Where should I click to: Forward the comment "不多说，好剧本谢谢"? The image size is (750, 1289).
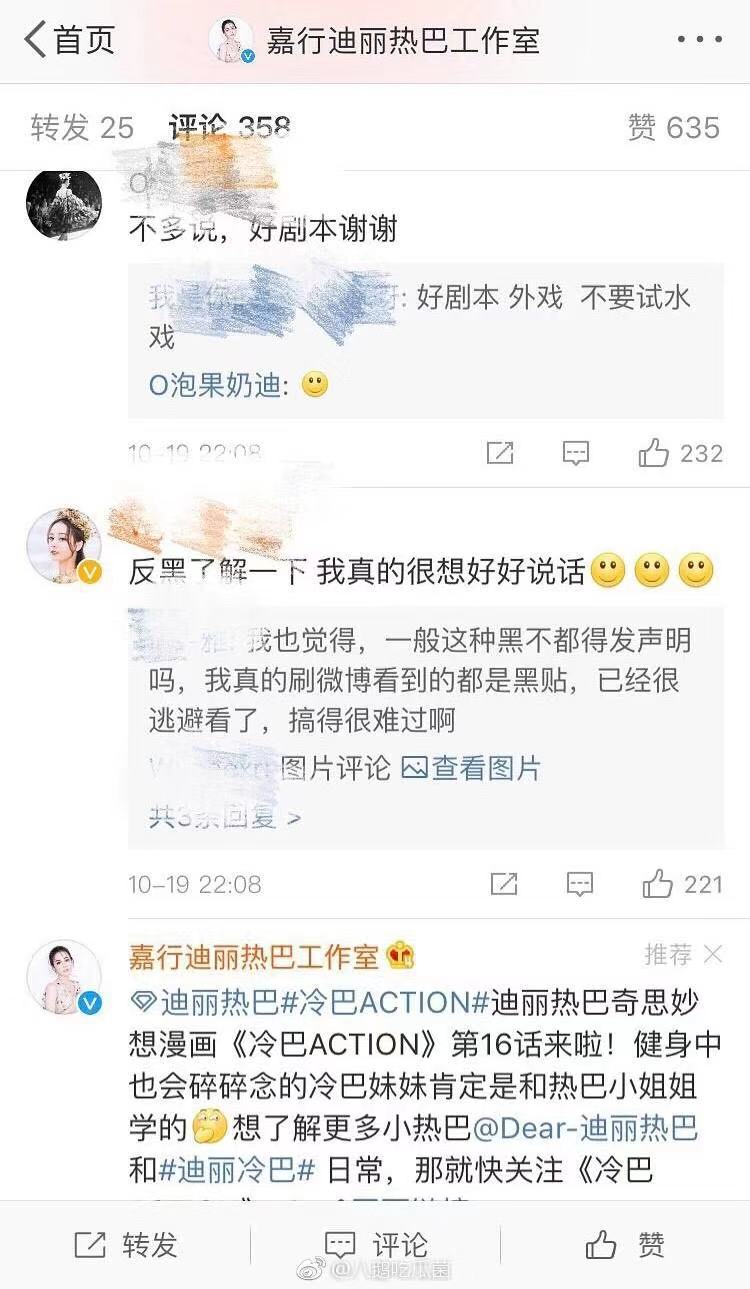coord(500,453)
